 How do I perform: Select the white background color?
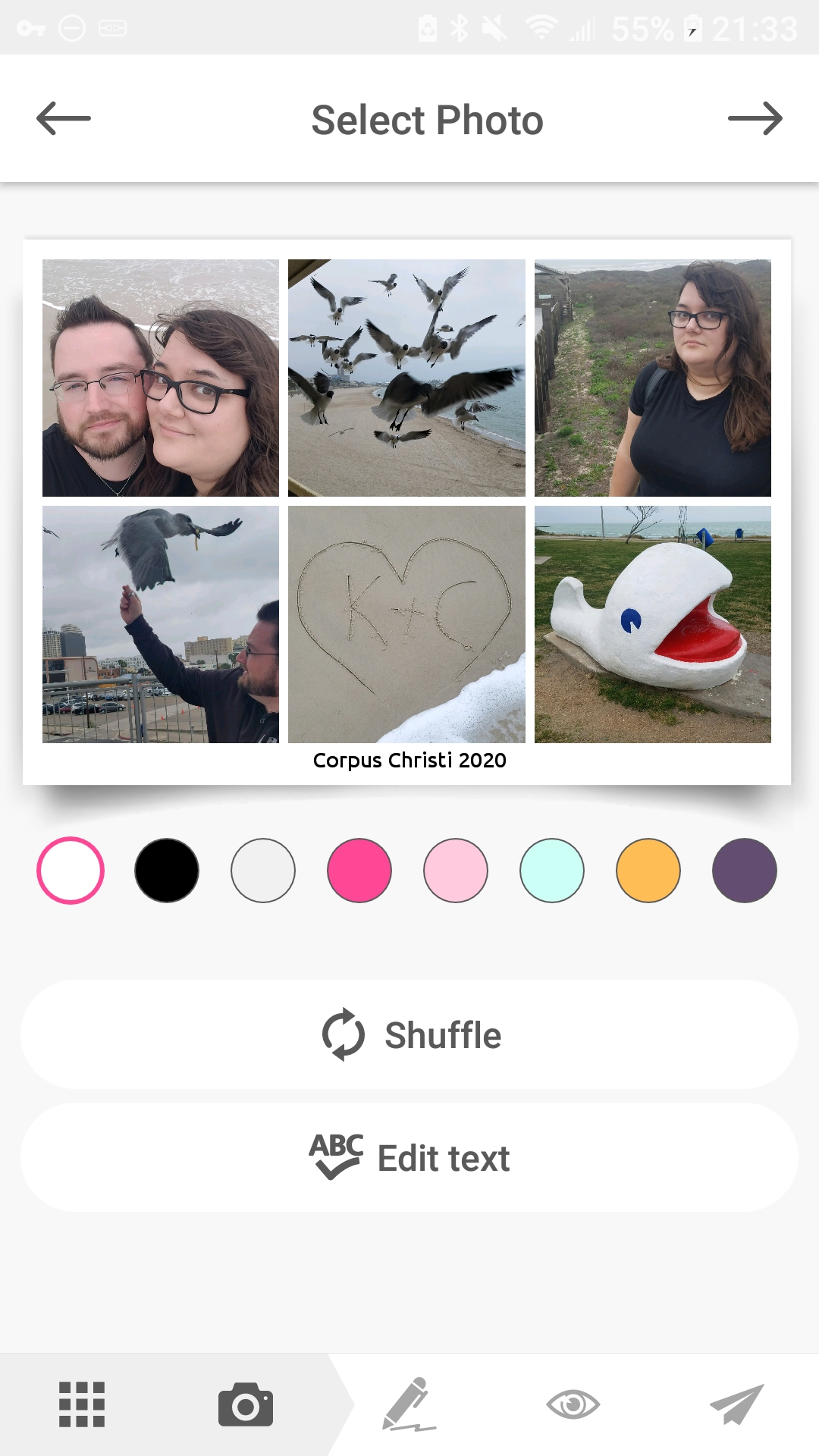click(x=71, y=871)
